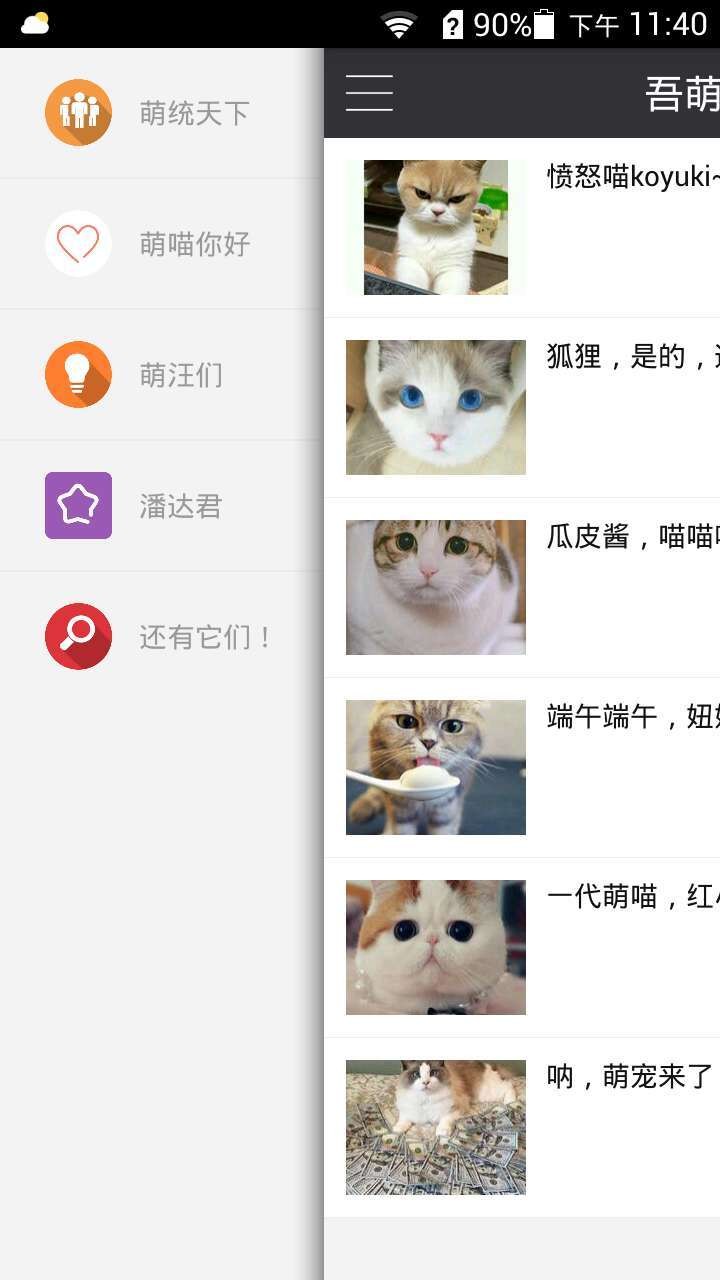Tap the blue-eyed cat thumbnail
Image resolution: width=720 pixels, height=1280 pixels.
435,406
